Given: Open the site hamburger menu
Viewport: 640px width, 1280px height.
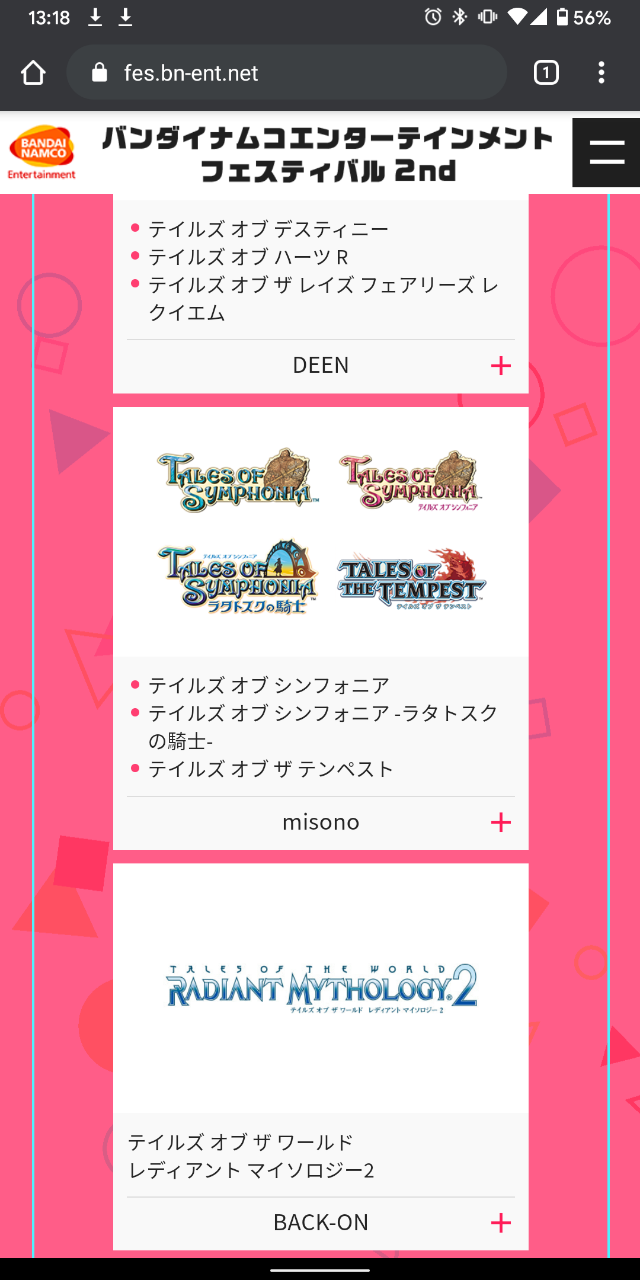Looking at the screenshot, I should coord(606,153).
